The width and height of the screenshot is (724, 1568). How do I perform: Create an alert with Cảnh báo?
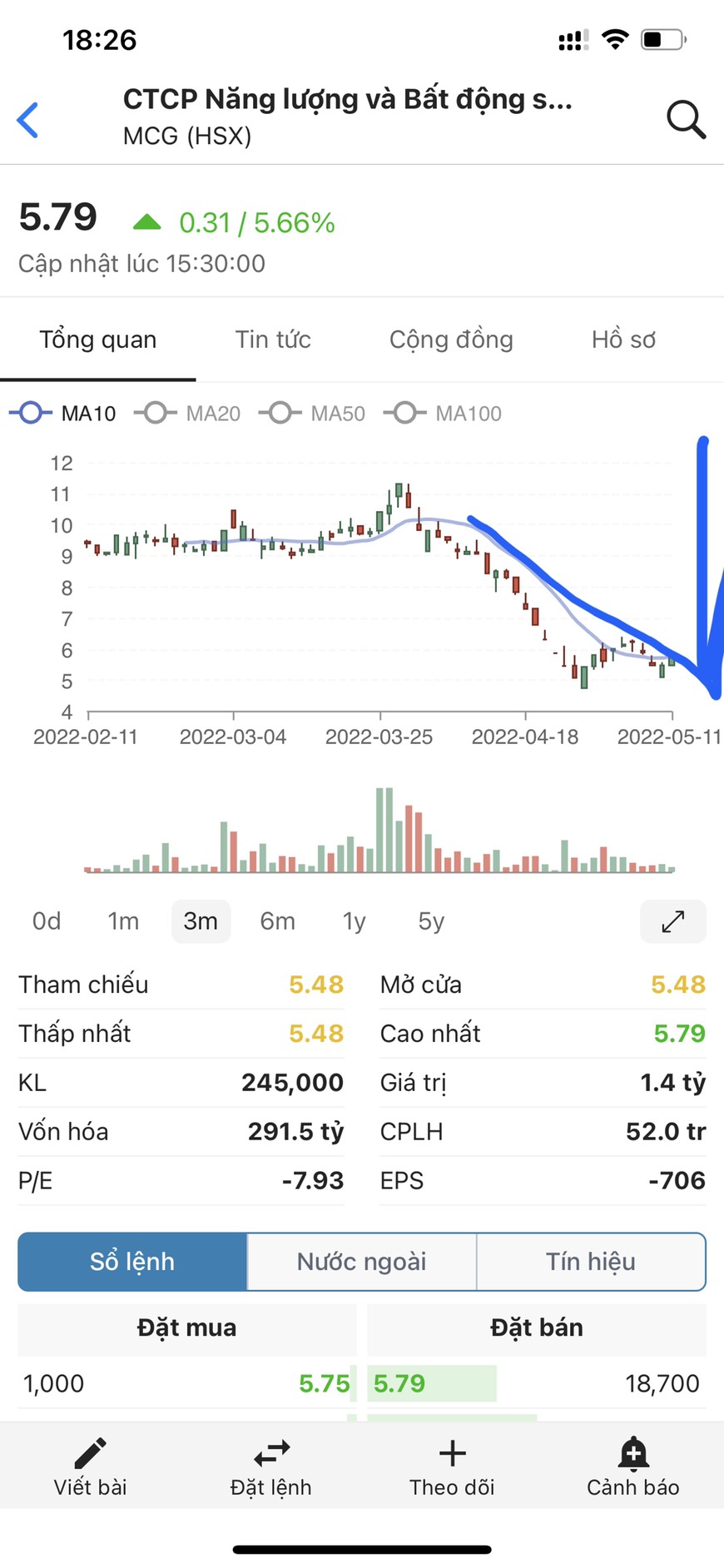click(x=633, y=1467)
